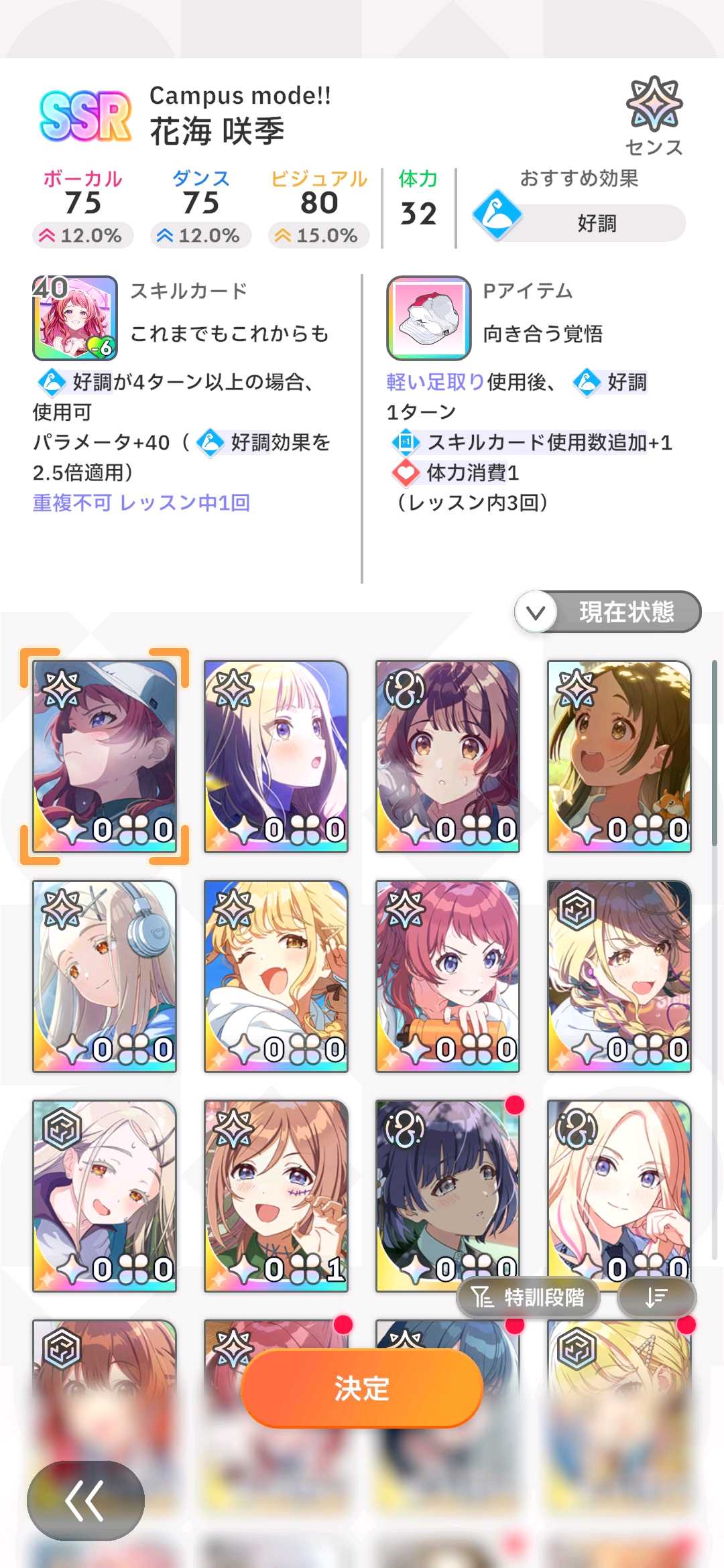Image resolution: width=724 pixels, height=1568 pixels.
Task: Choose the orange-haired girl with face paint
Action: click(x=276, y=1195)
